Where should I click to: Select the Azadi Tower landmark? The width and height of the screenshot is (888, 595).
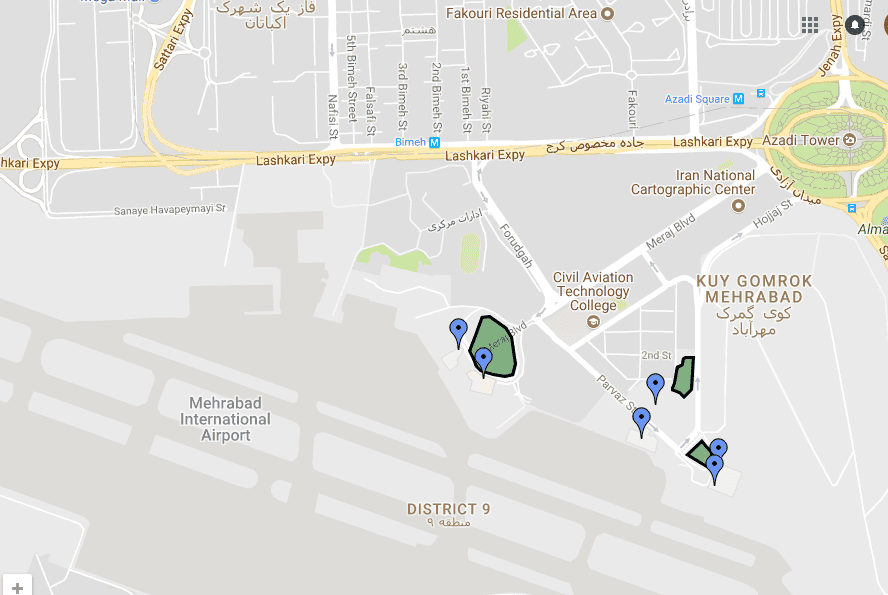pos(850,141)
